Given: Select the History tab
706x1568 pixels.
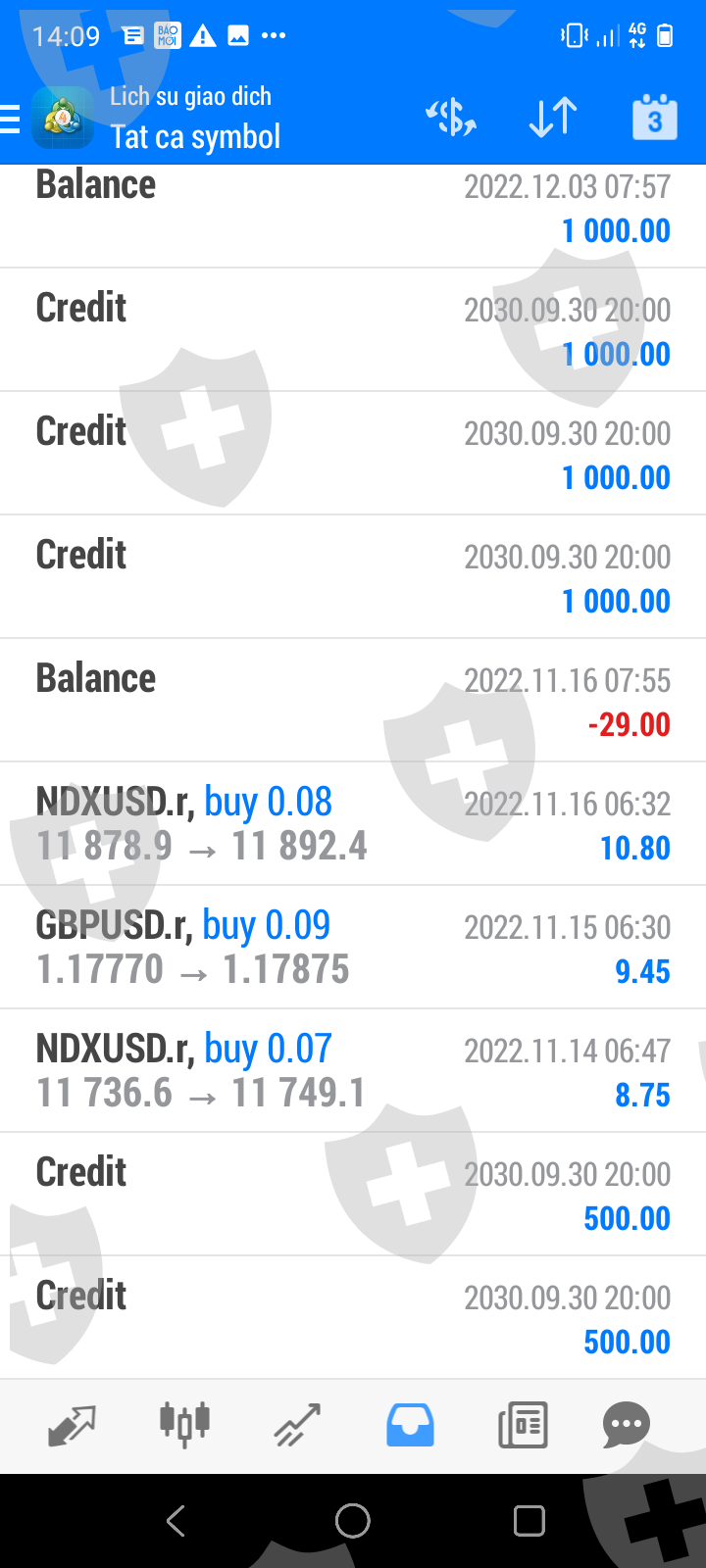Looking at the screenshot, I should click(x=410, y=1426).
